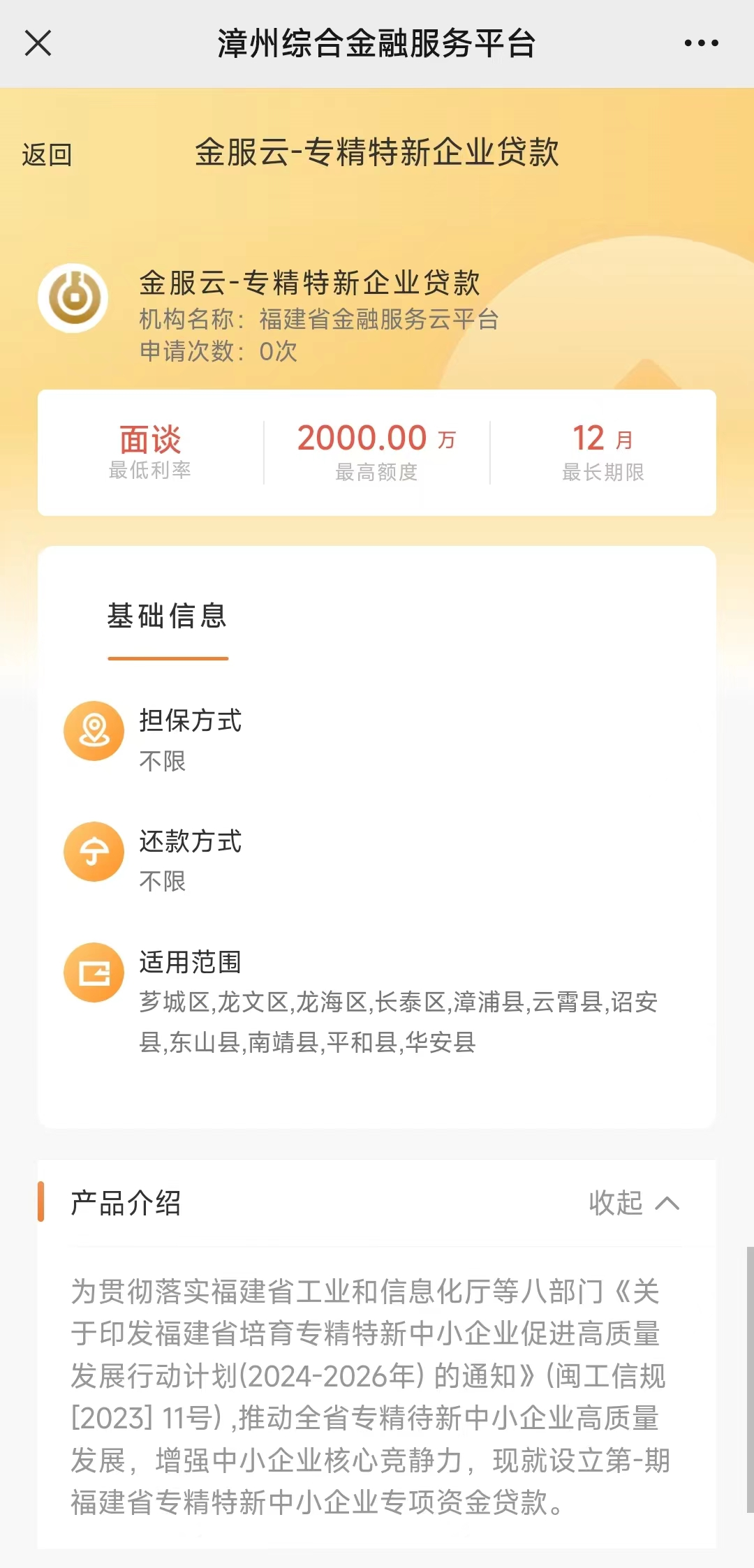Select the 基础信息 tab
This screenshot has width=754, height=1568.
tap(168, 616)
